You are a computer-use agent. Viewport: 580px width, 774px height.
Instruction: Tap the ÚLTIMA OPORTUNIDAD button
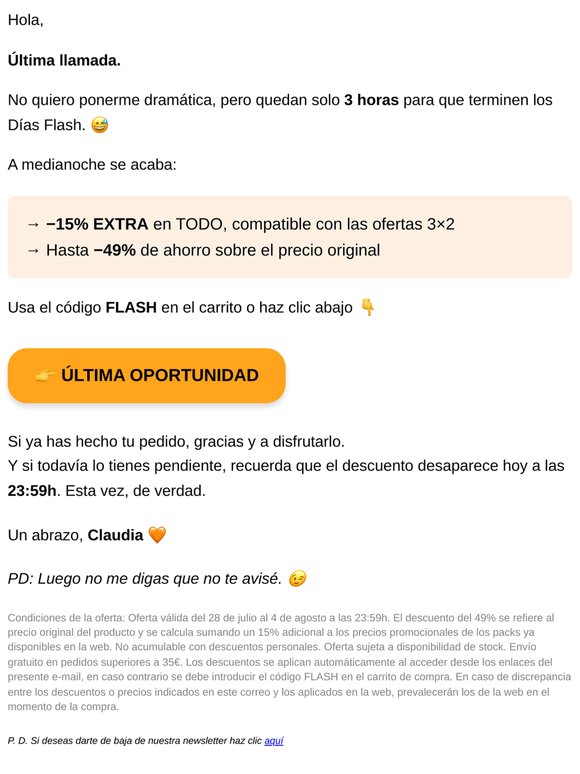pos(147,376)
